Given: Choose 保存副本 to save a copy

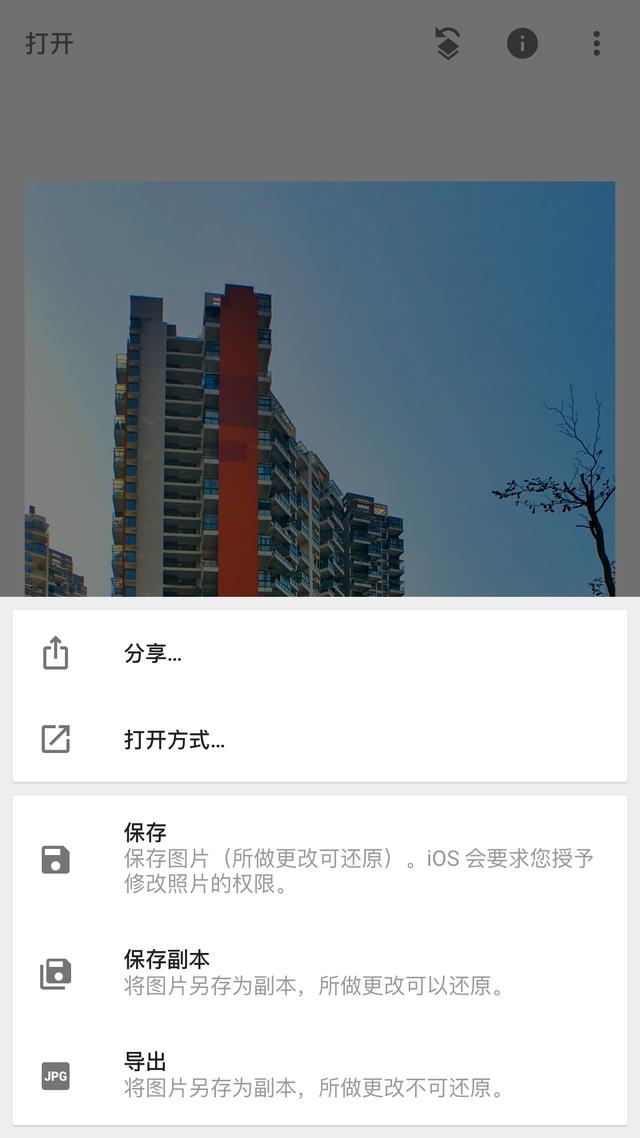Looking at the screenshot, I should (320, 972).
